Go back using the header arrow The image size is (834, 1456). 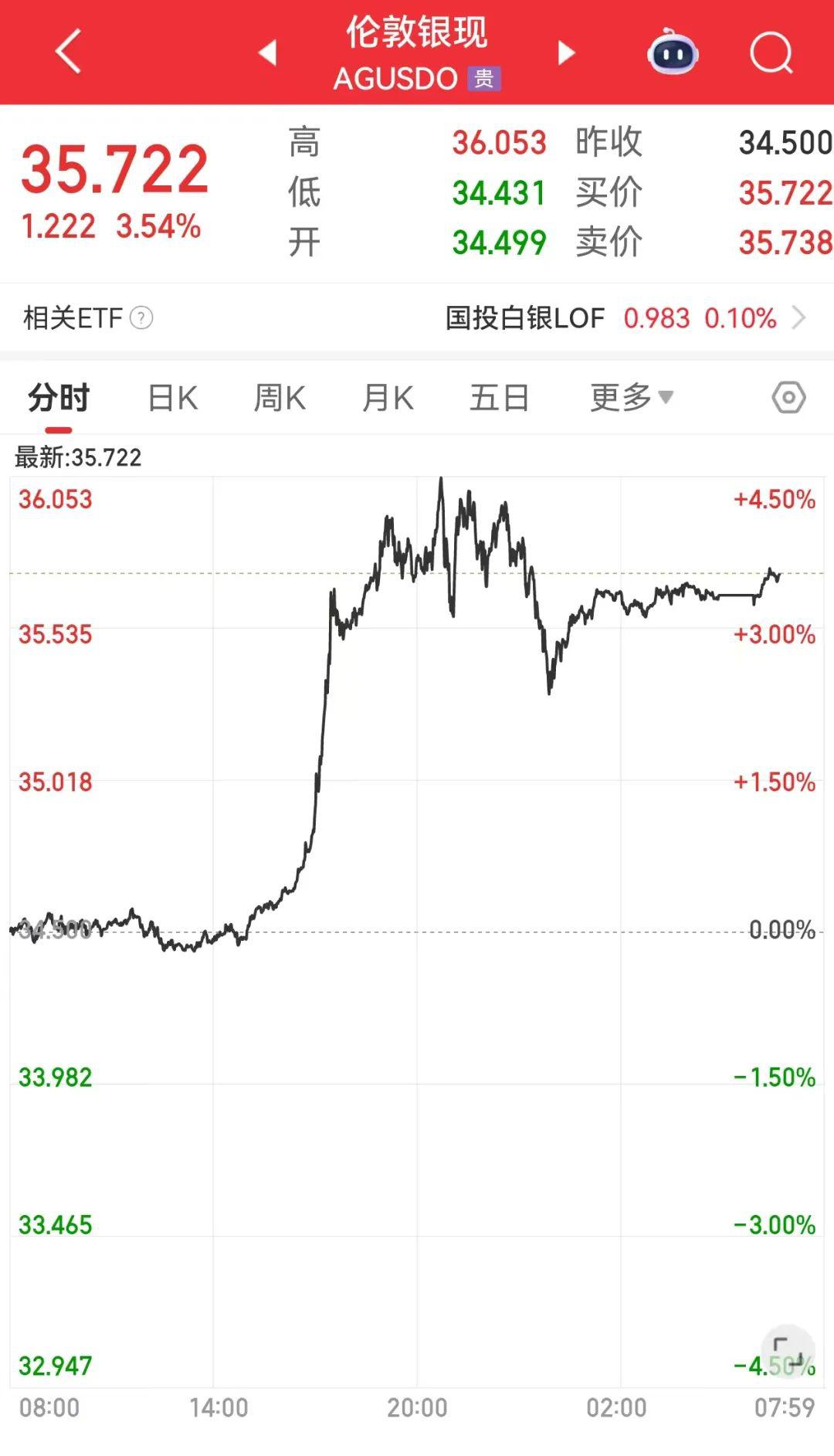point(68,52)
